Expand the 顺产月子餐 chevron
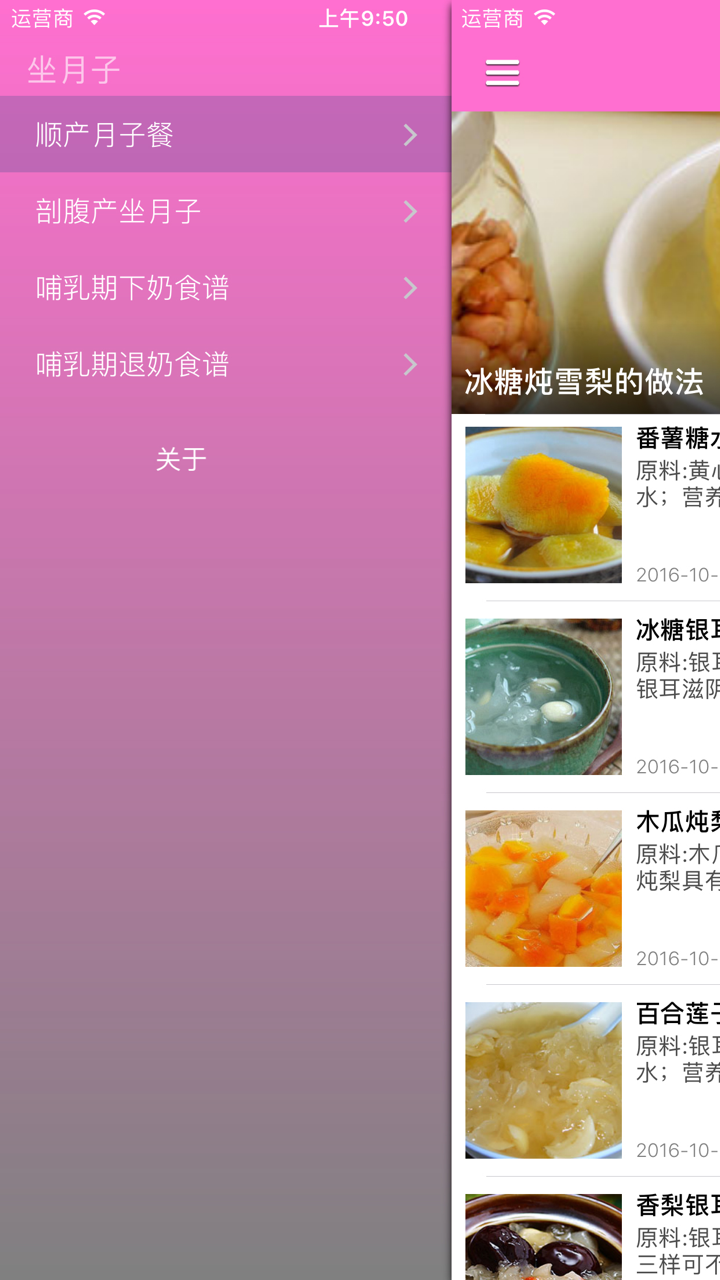This screenshot has height=1280, width=720. pos(409,134)
